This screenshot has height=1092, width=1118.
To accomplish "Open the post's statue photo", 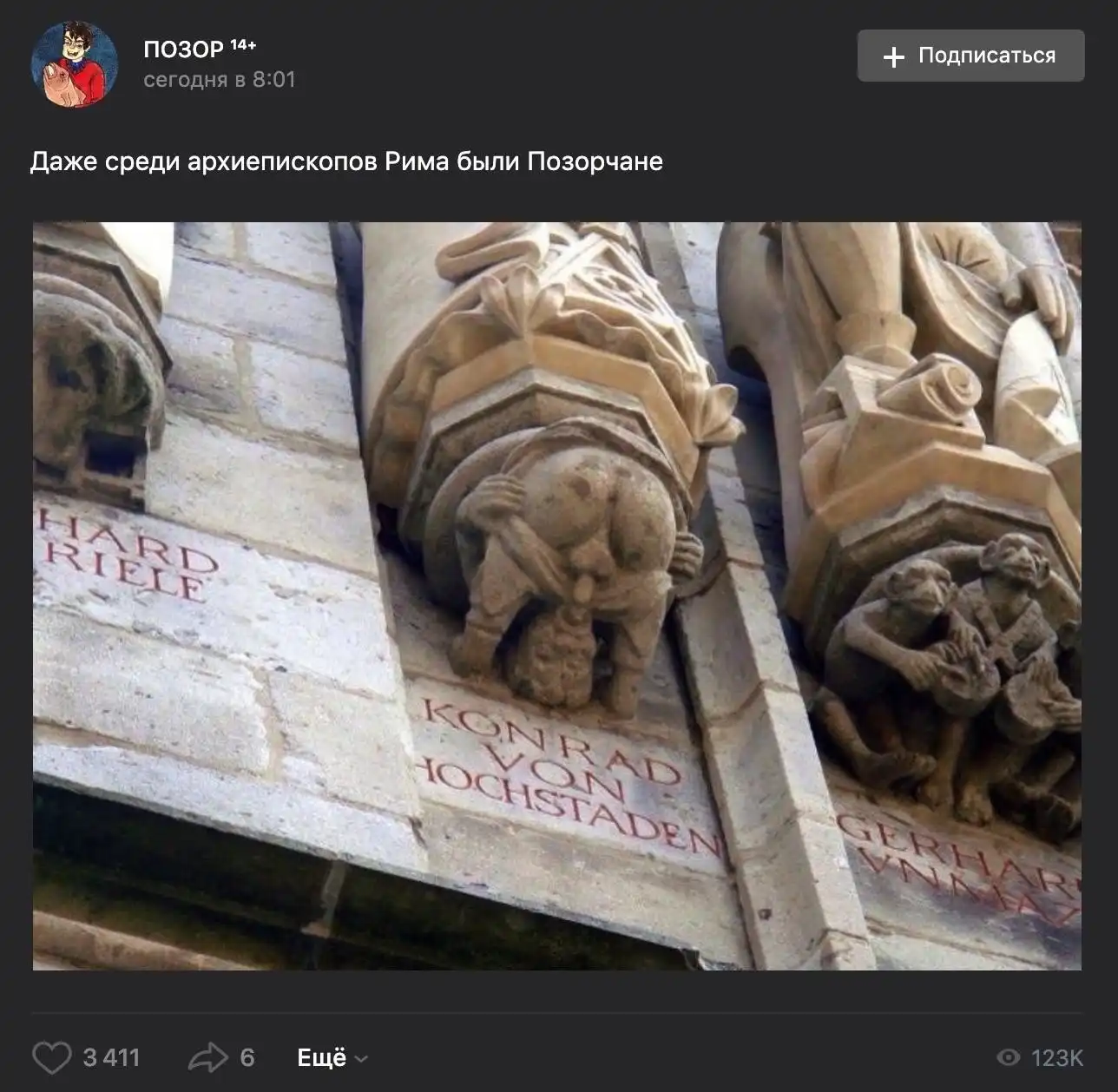I will [556, 595].
